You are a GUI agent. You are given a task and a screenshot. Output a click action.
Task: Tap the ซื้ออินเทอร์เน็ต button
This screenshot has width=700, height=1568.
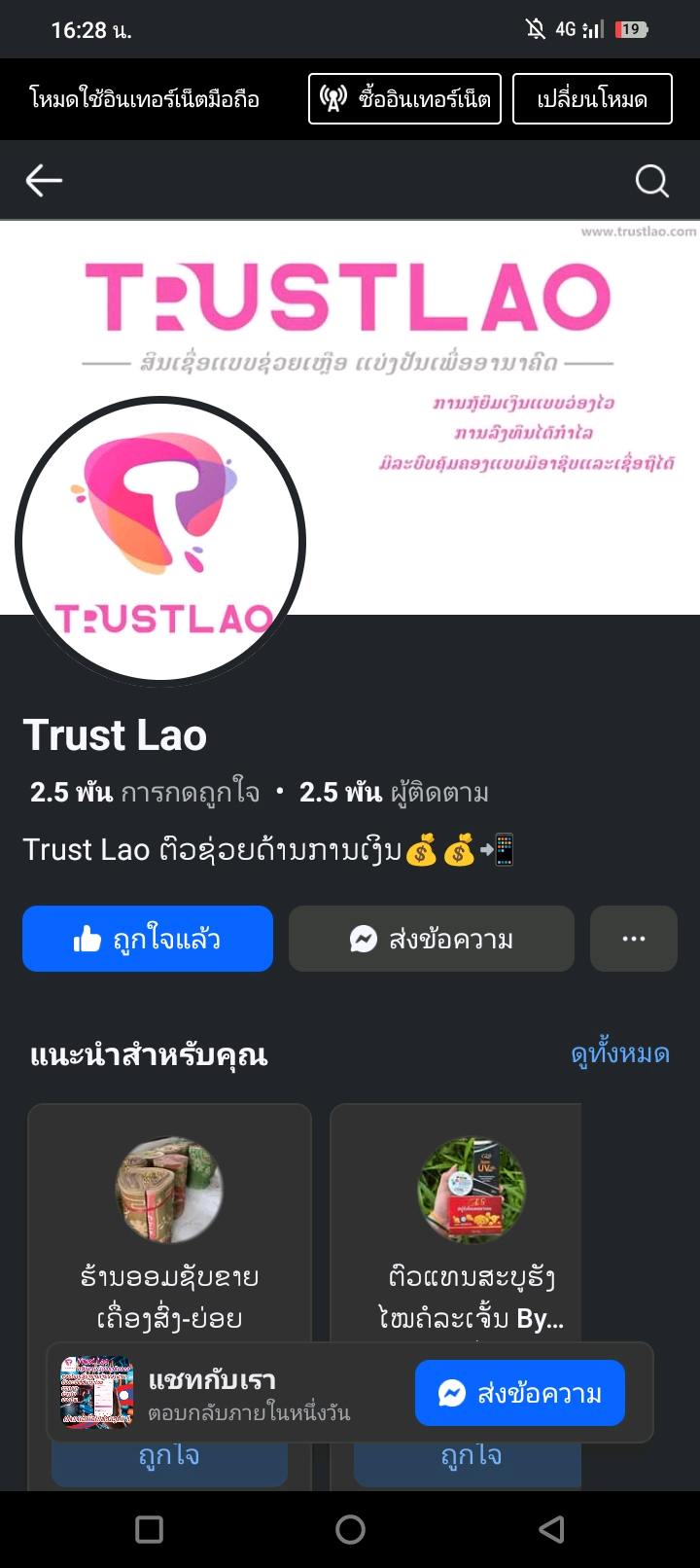coord(404,99)
